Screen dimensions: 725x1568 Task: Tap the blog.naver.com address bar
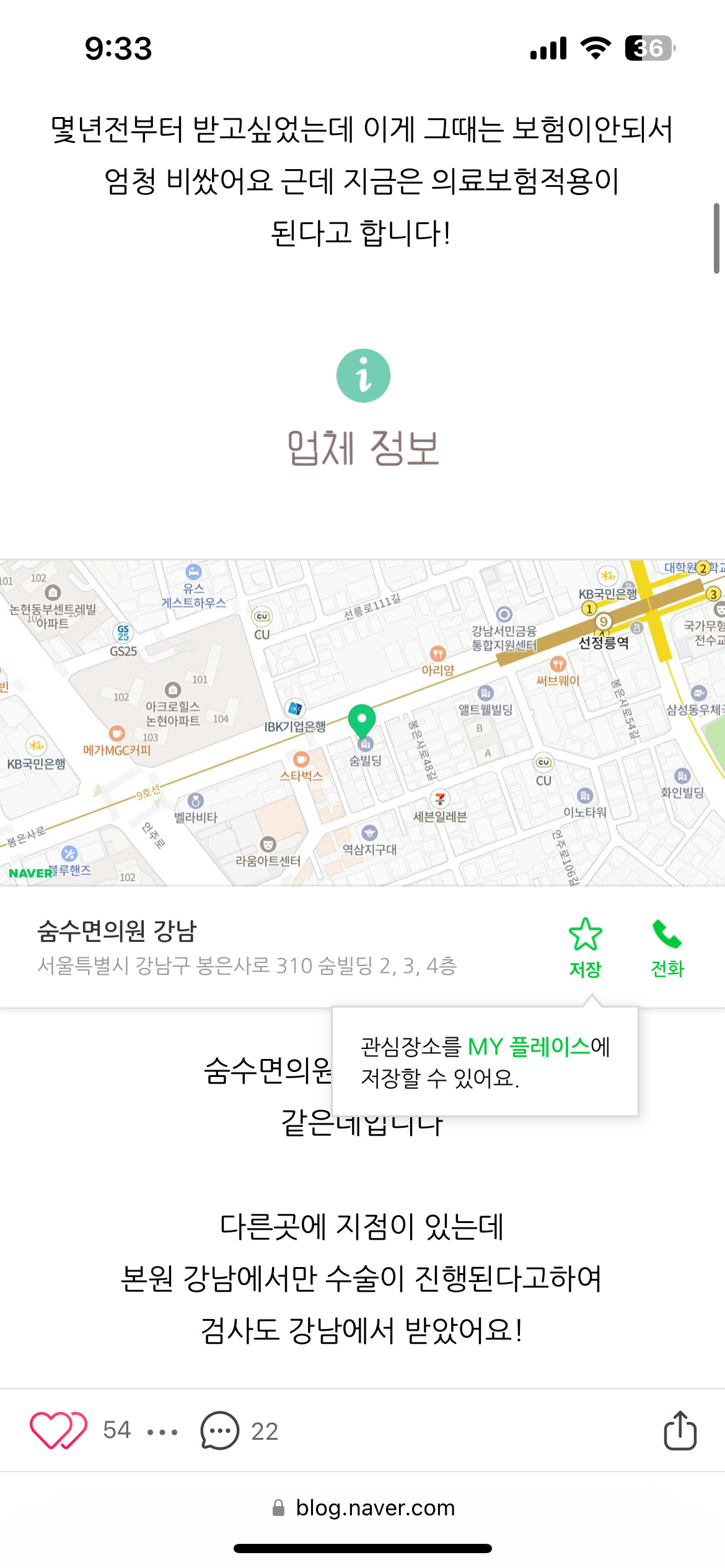[x=362, y=1507]
